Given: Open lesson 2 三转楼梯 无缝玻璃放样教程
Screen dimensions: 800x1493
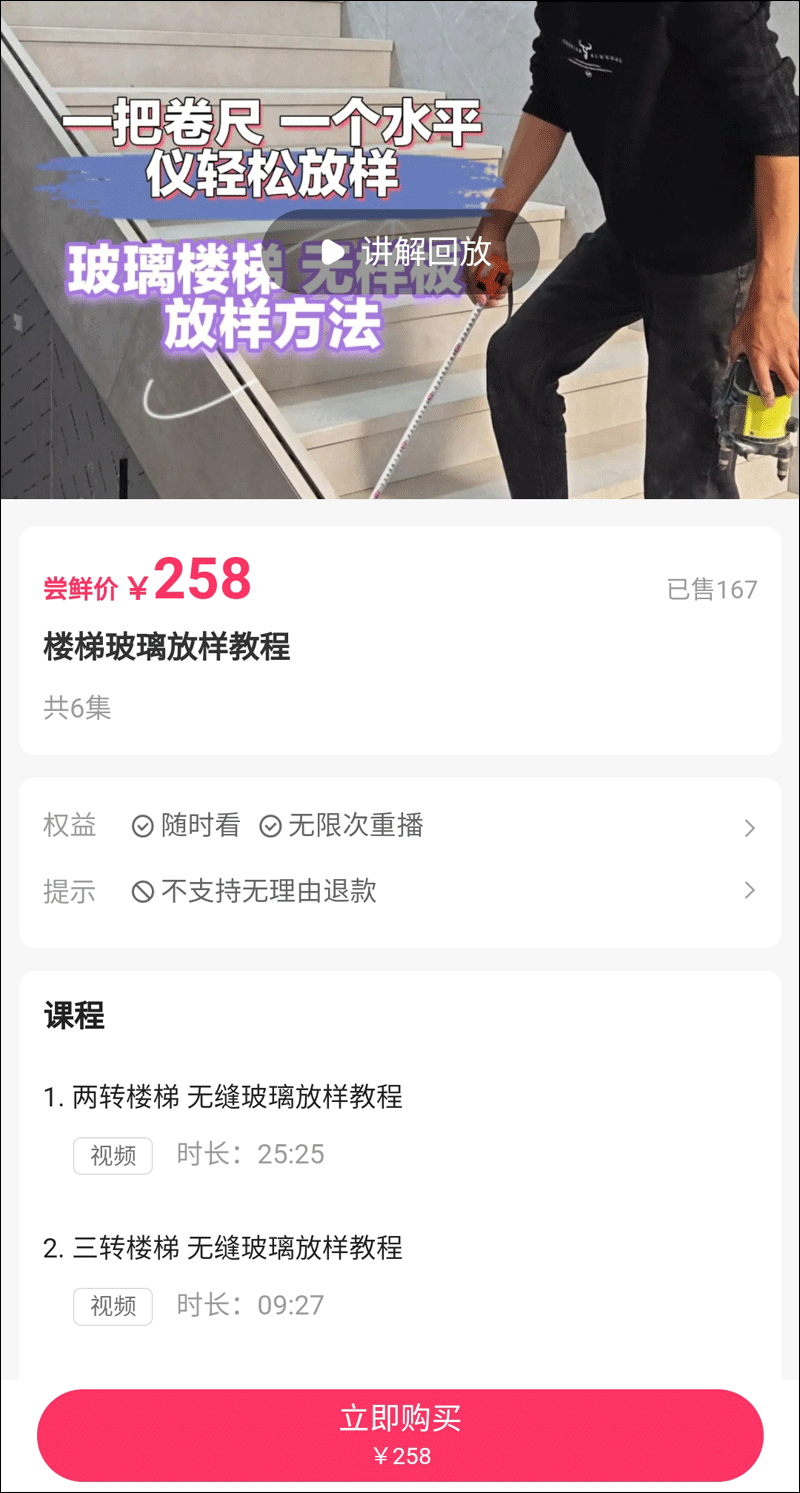Looking at the screenshot, I should tap(238, 1248).
